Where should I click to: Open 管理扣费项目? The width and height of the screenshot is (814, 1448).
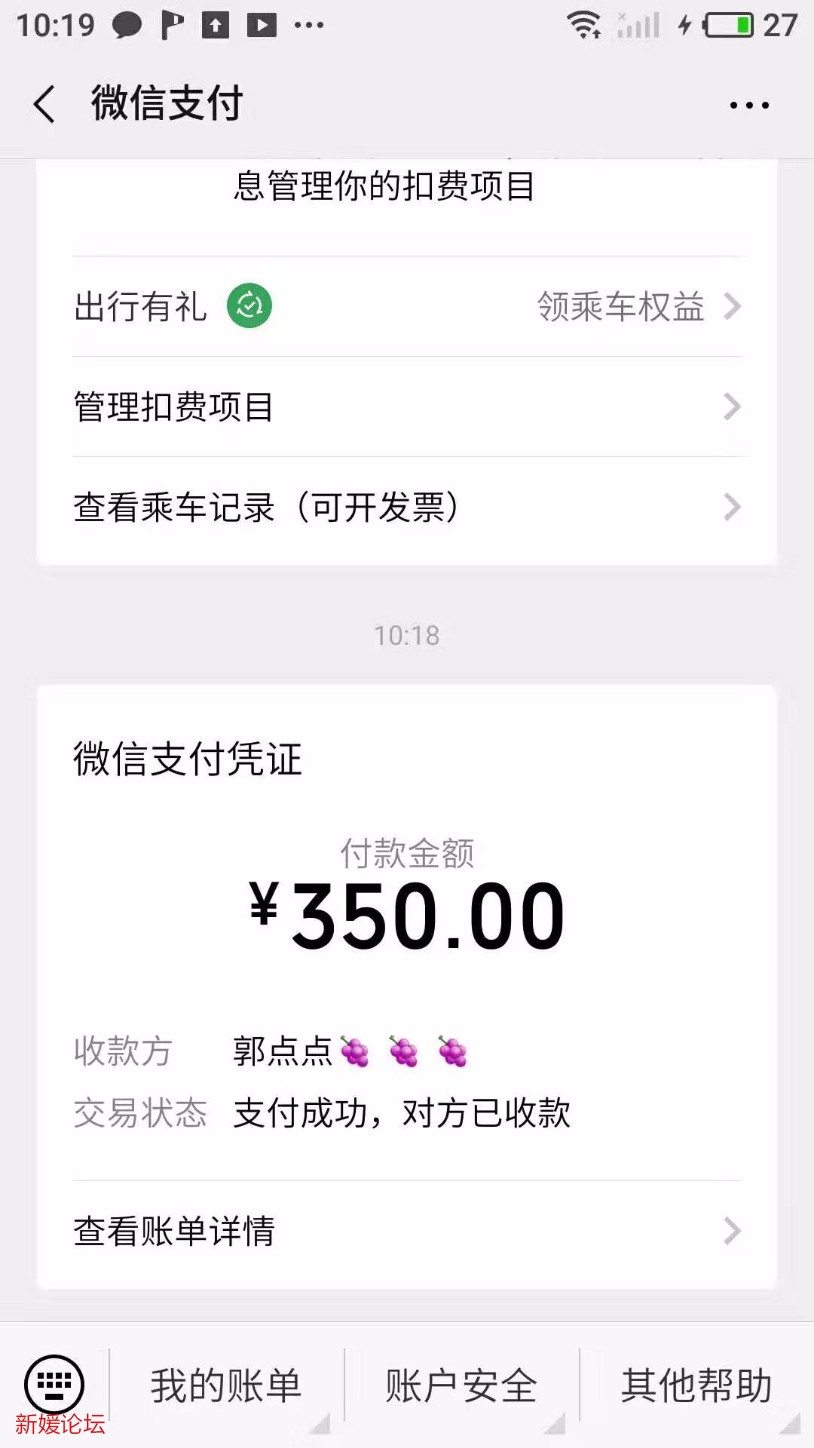406,407
